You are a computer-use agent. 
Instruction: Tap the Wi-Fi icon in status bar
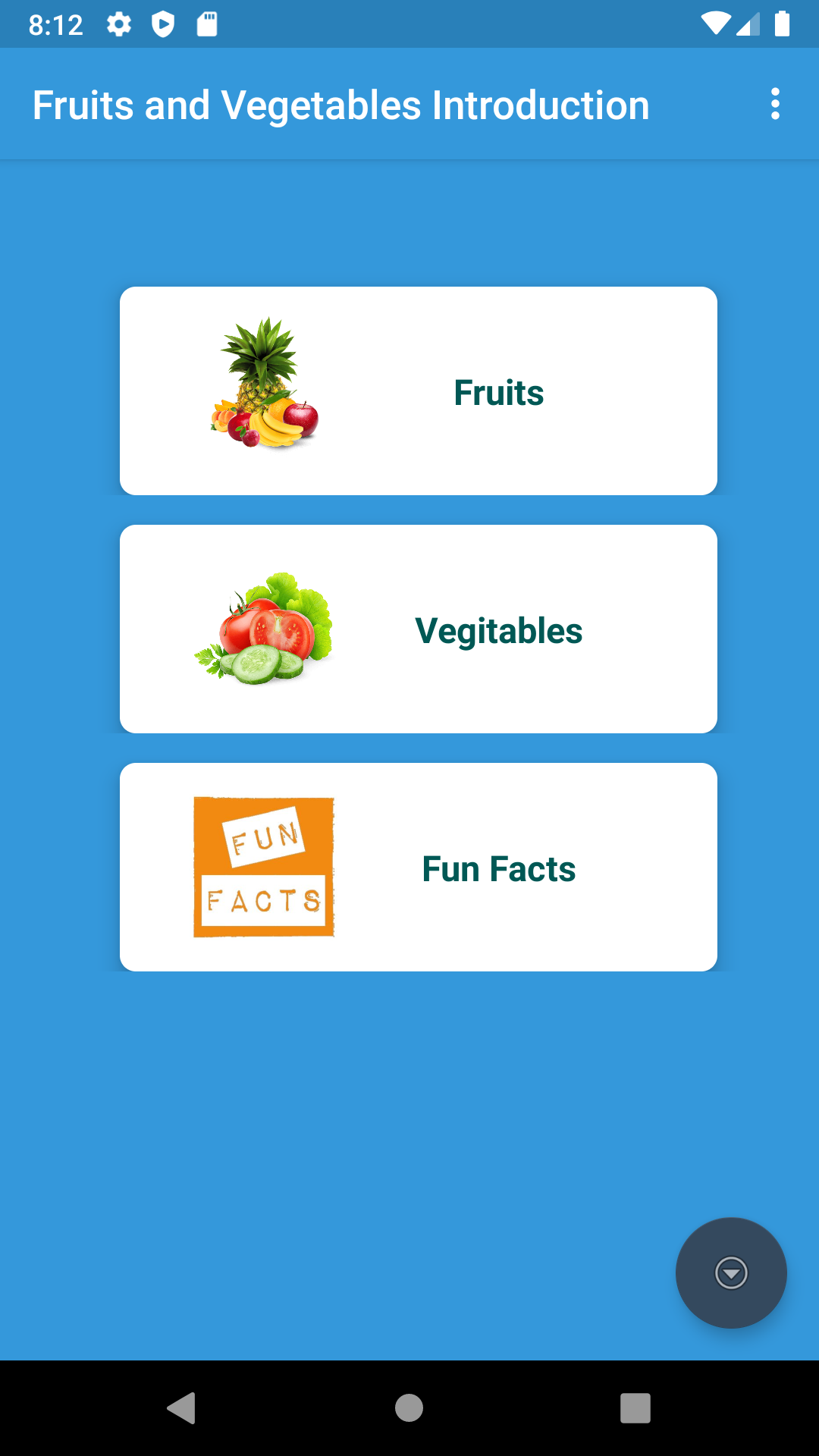click(716, 24)
